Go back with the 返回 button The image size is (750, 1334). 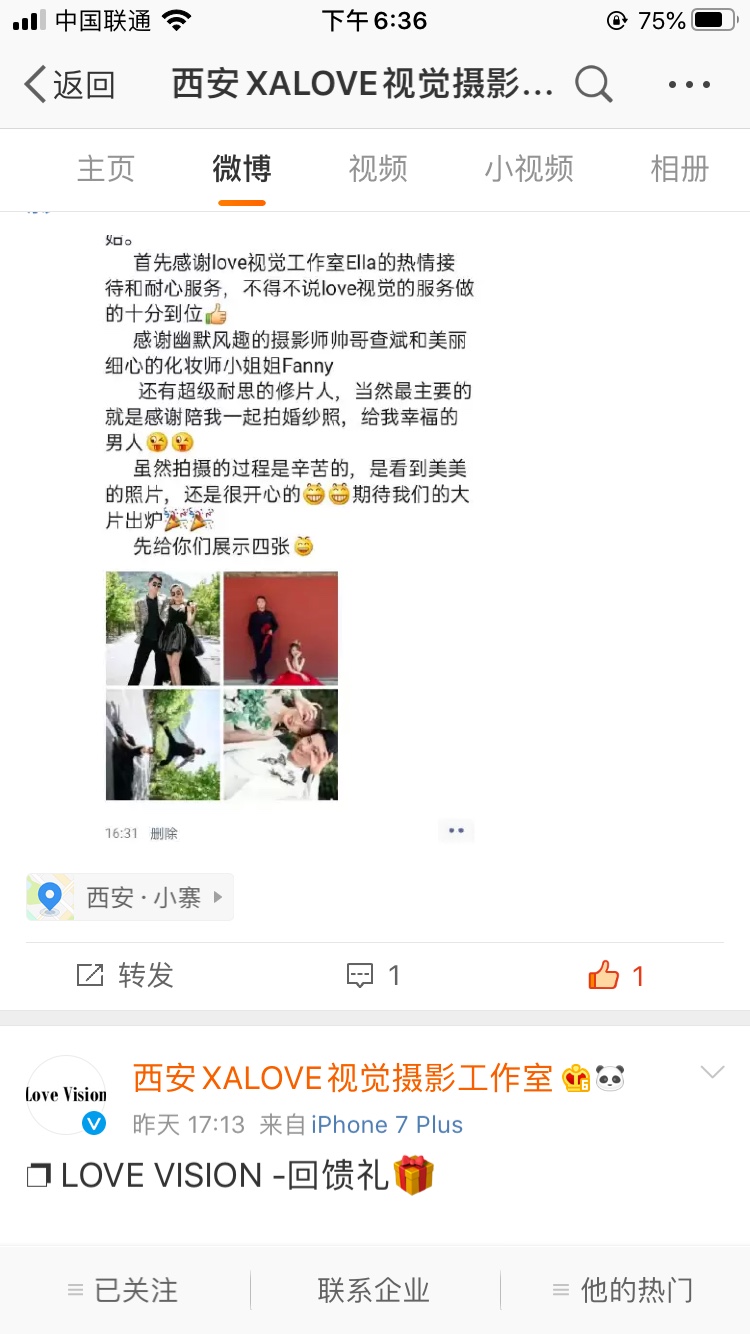[70, 85]
